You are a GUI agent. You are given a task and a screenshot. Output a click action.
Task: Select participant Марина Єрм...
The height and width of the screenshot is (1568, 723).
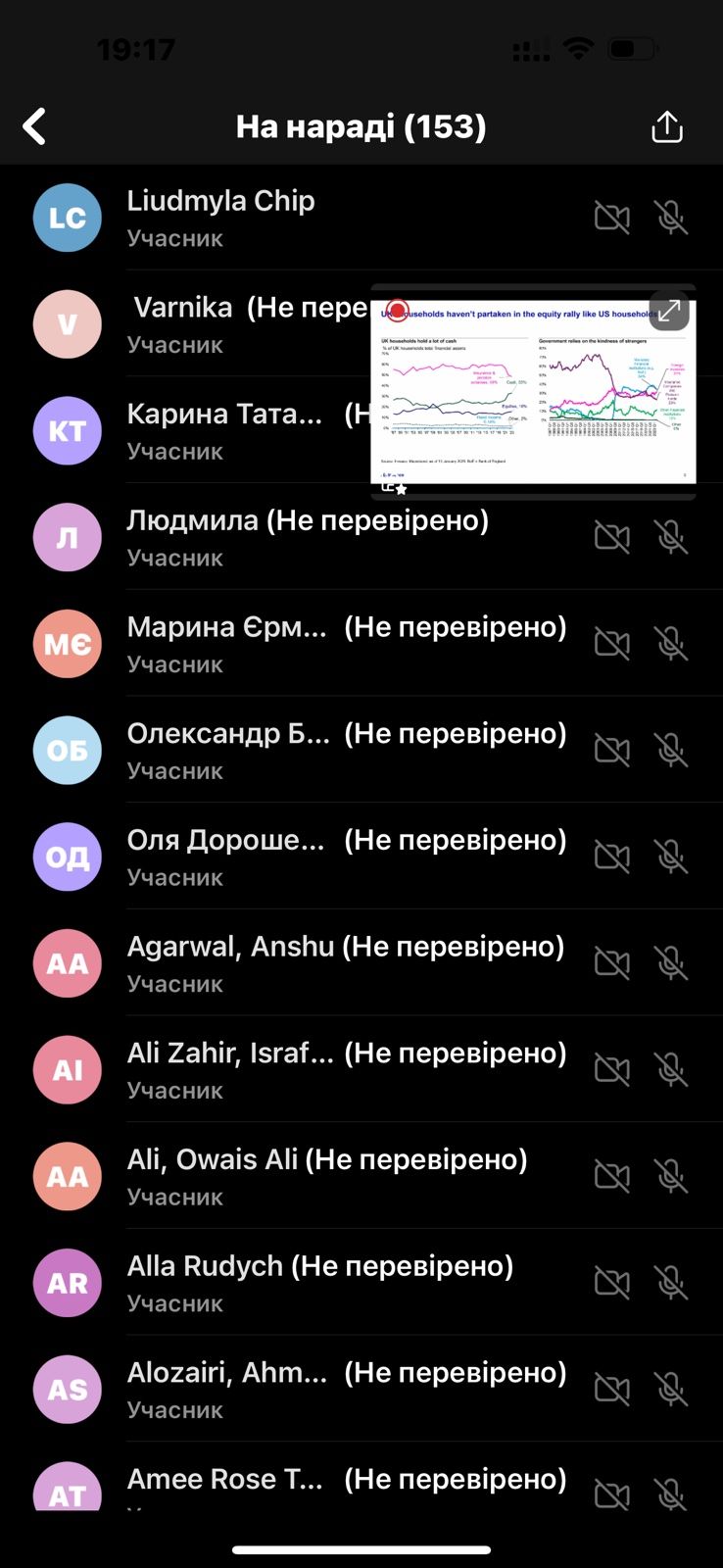pos(361,644)
